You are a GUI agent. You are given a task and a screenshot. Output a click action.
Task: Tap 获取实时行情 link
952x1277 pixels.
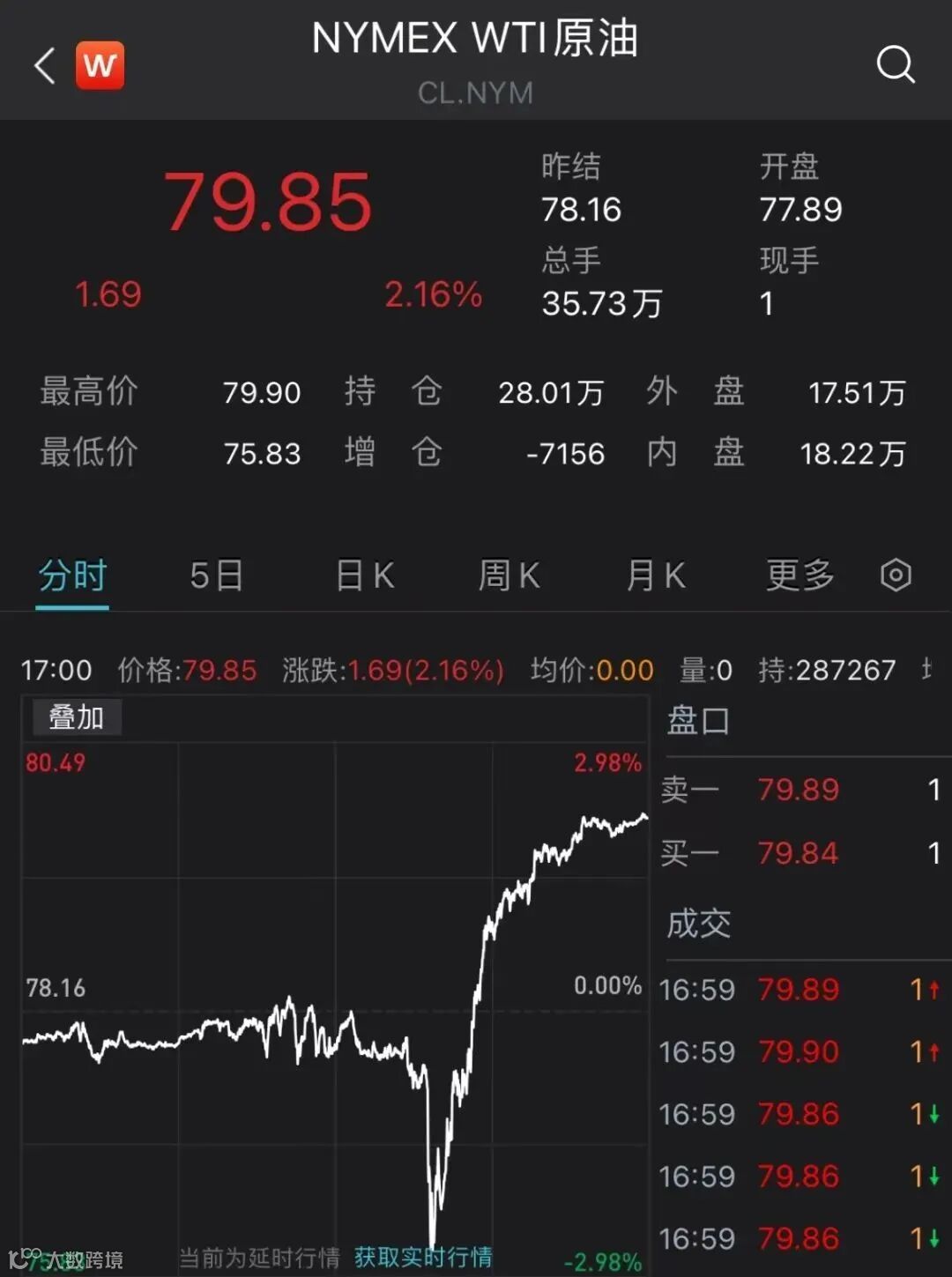[x=423, y=1257]
